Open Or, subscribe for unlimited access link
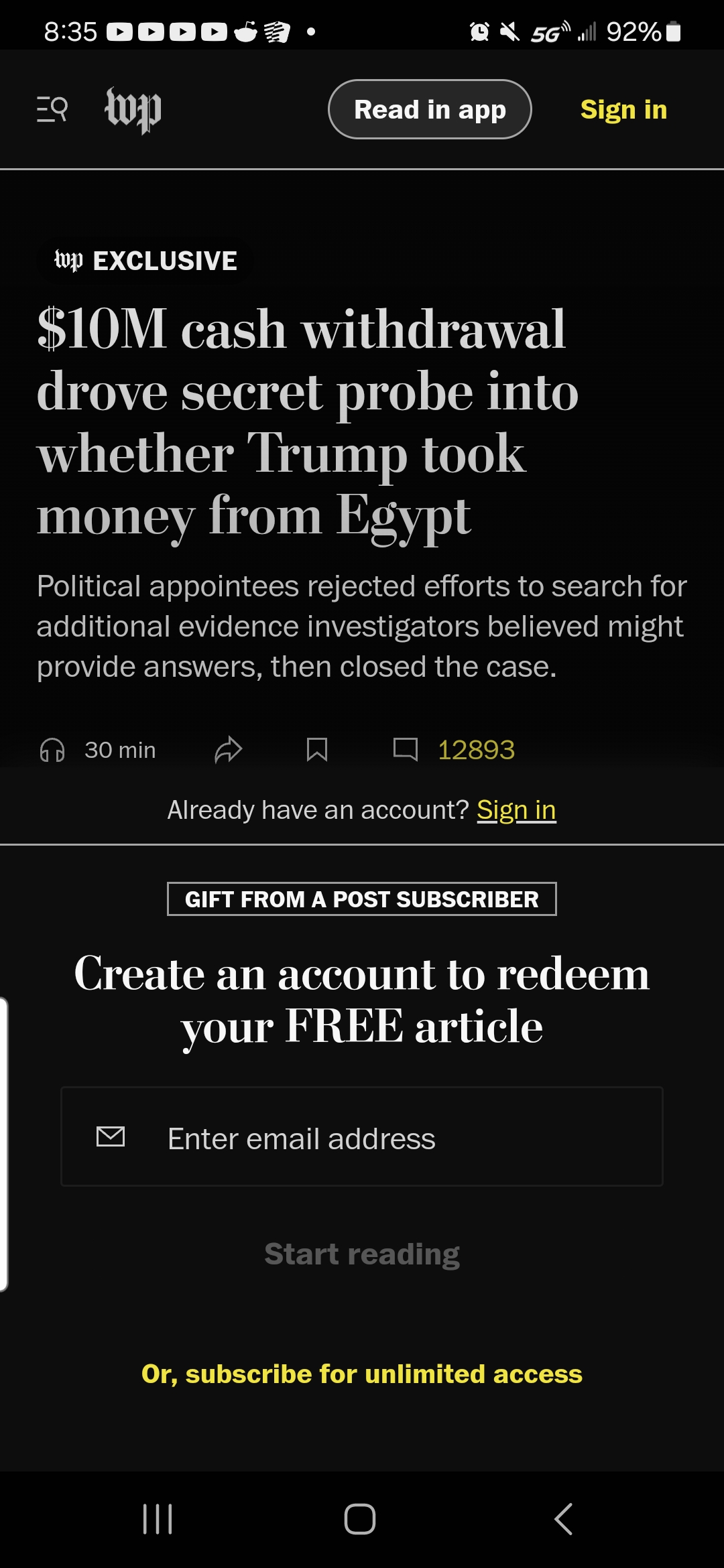This screenshot has height=1568, width=724. tap(362, 1374)
